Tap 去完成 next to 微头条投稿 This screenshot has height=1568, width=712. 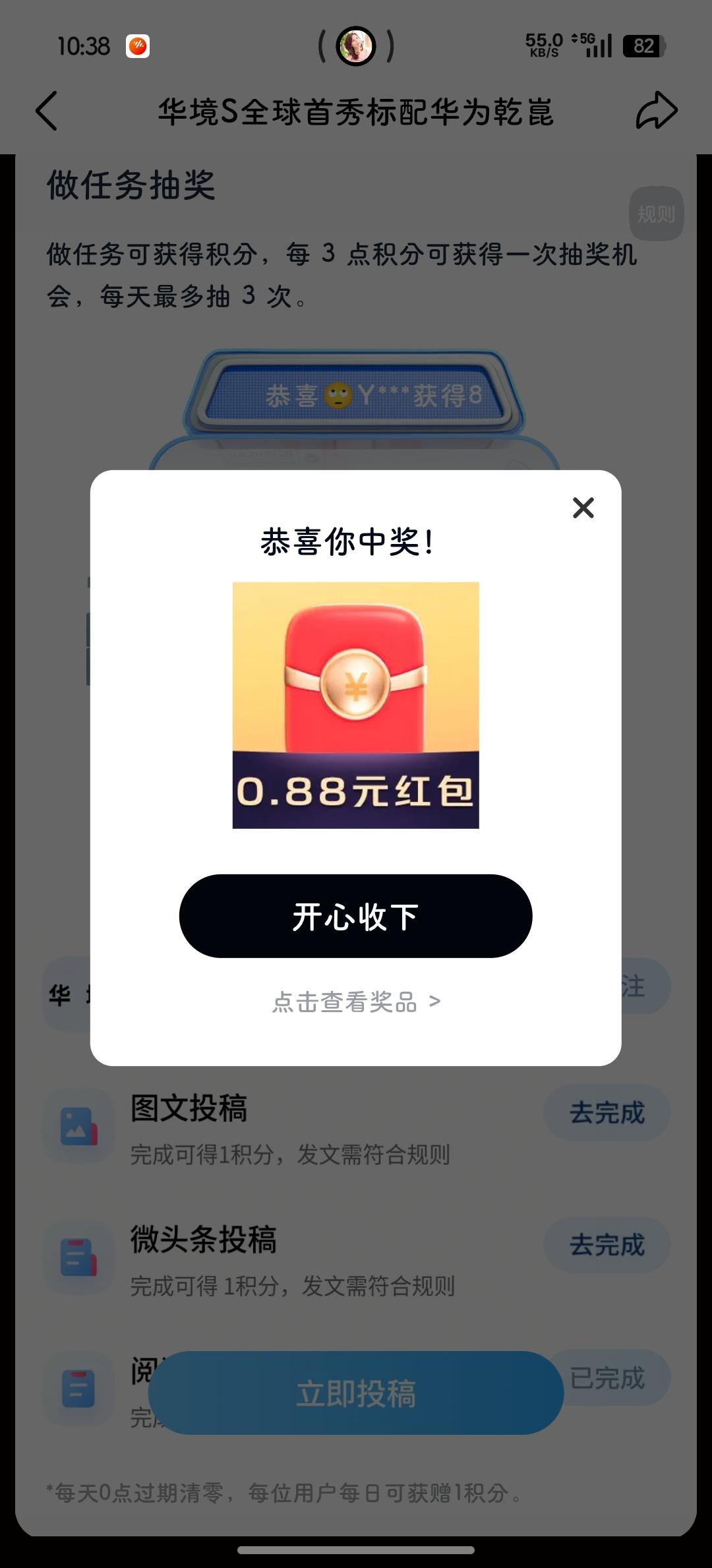(607, 1244)
